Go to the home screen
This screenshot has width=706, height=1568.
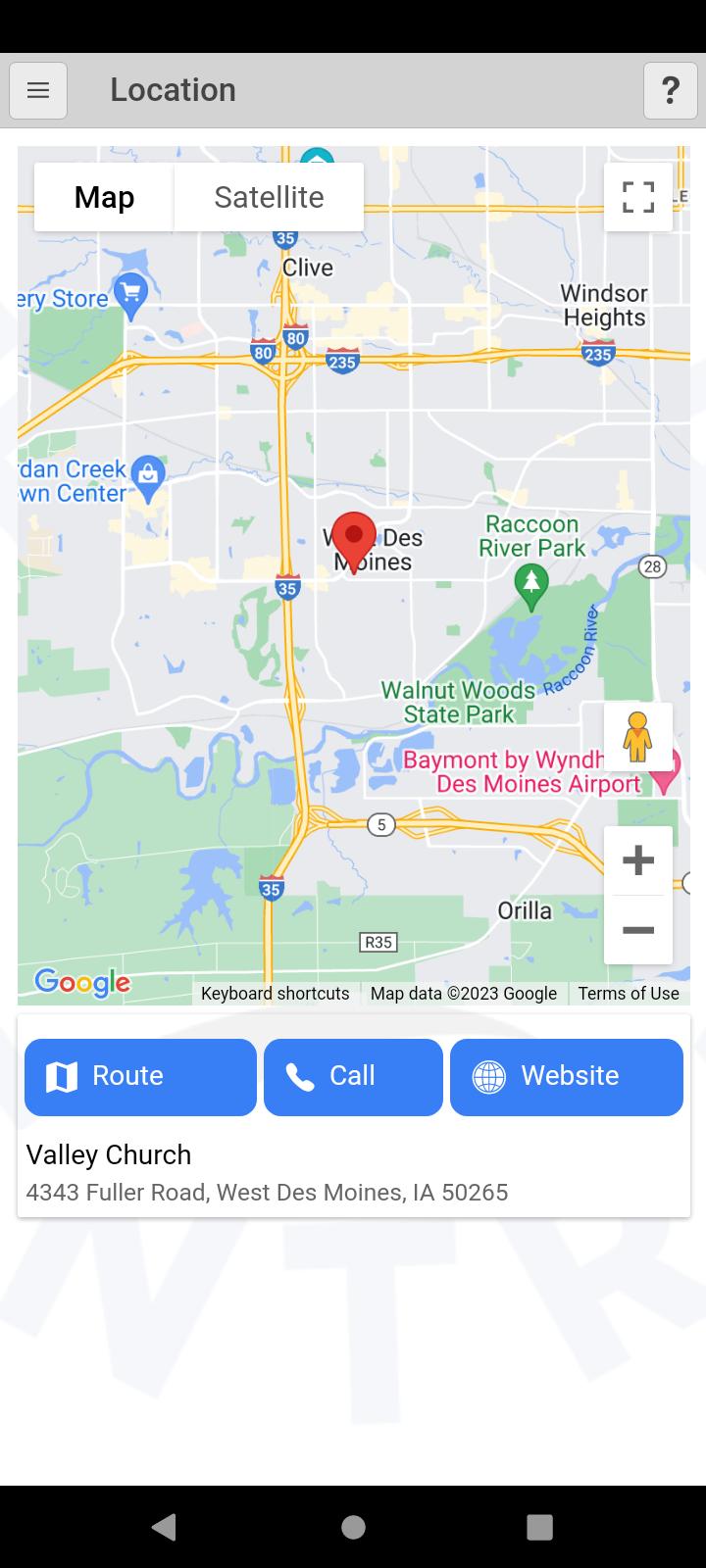click(353, 1527)
